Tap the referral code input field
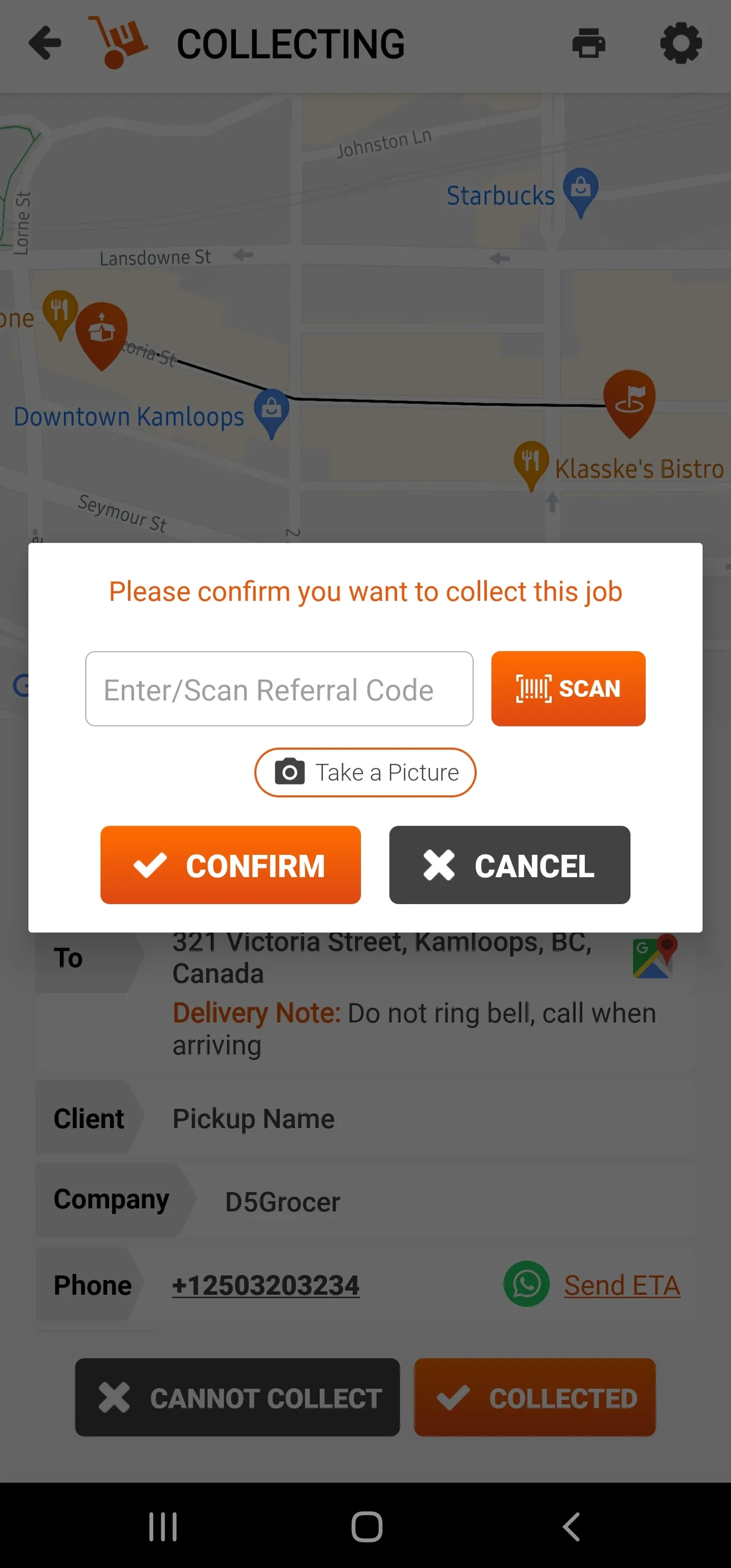The image size is (731, 1568). pos(279,688)
